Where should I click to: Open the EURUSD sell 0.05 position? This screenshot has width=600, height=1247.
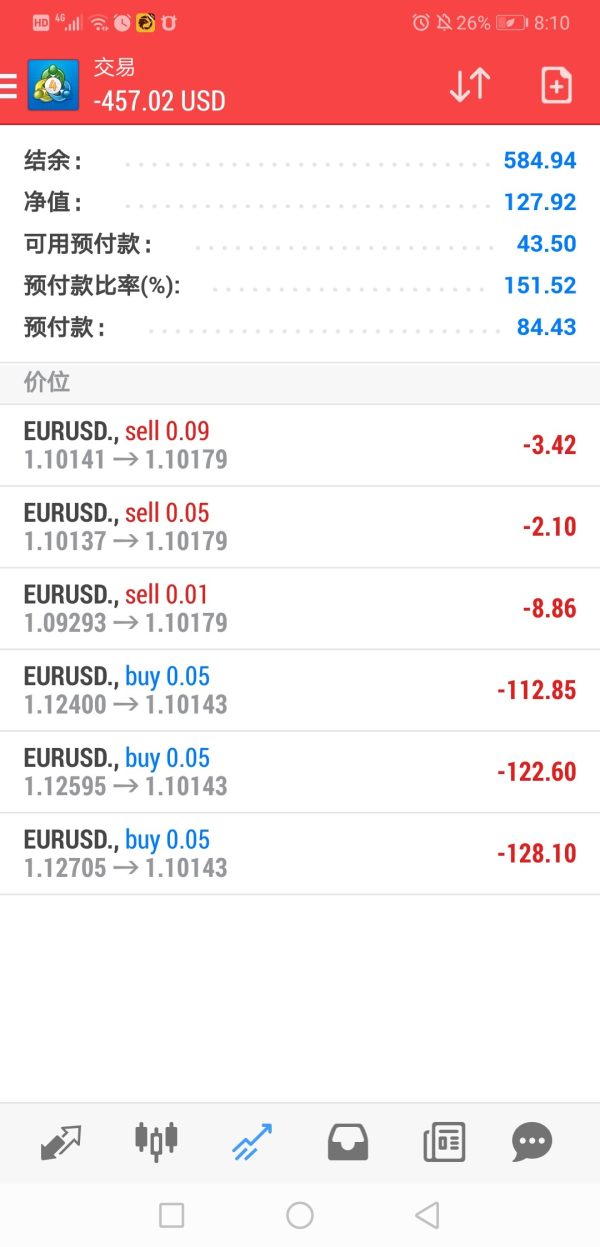coord(300,527)
